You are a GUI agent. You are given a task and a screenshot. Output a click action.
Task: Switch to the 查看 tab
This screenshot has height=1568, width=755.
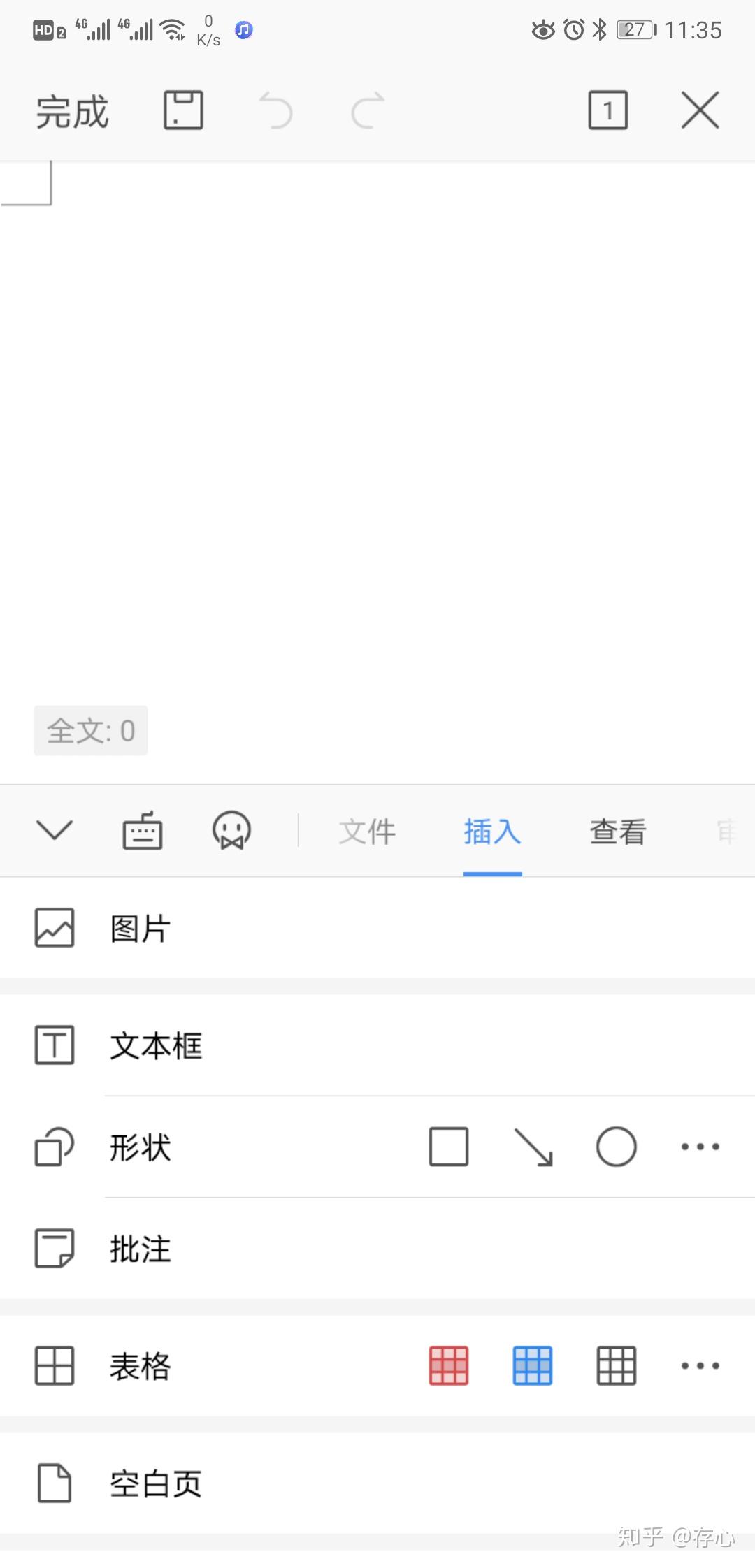click(x=617, y=832)
